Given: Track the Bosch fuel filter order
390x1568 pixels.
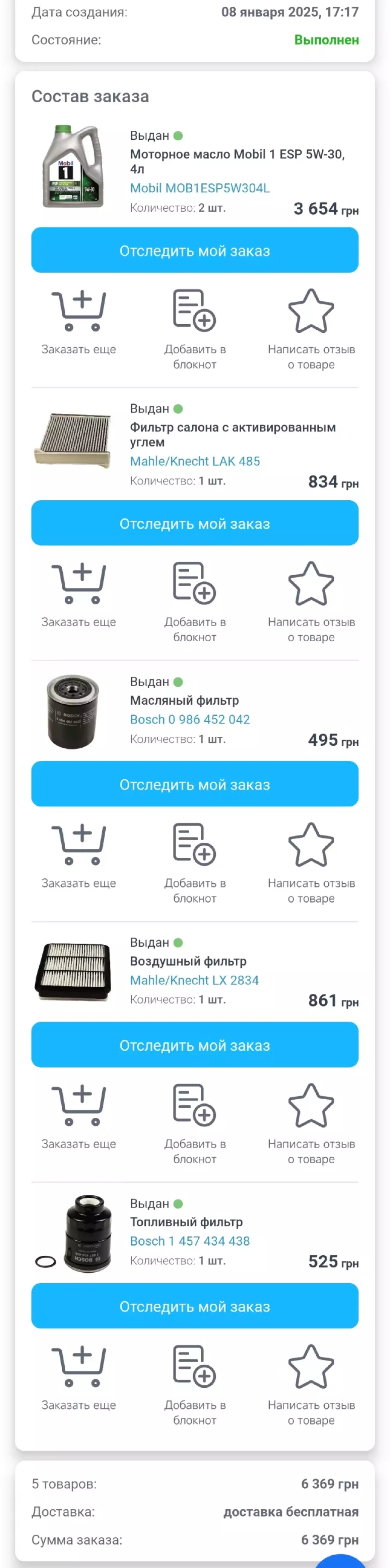Looking at the screenshot, I should [x=195, y=1306].
